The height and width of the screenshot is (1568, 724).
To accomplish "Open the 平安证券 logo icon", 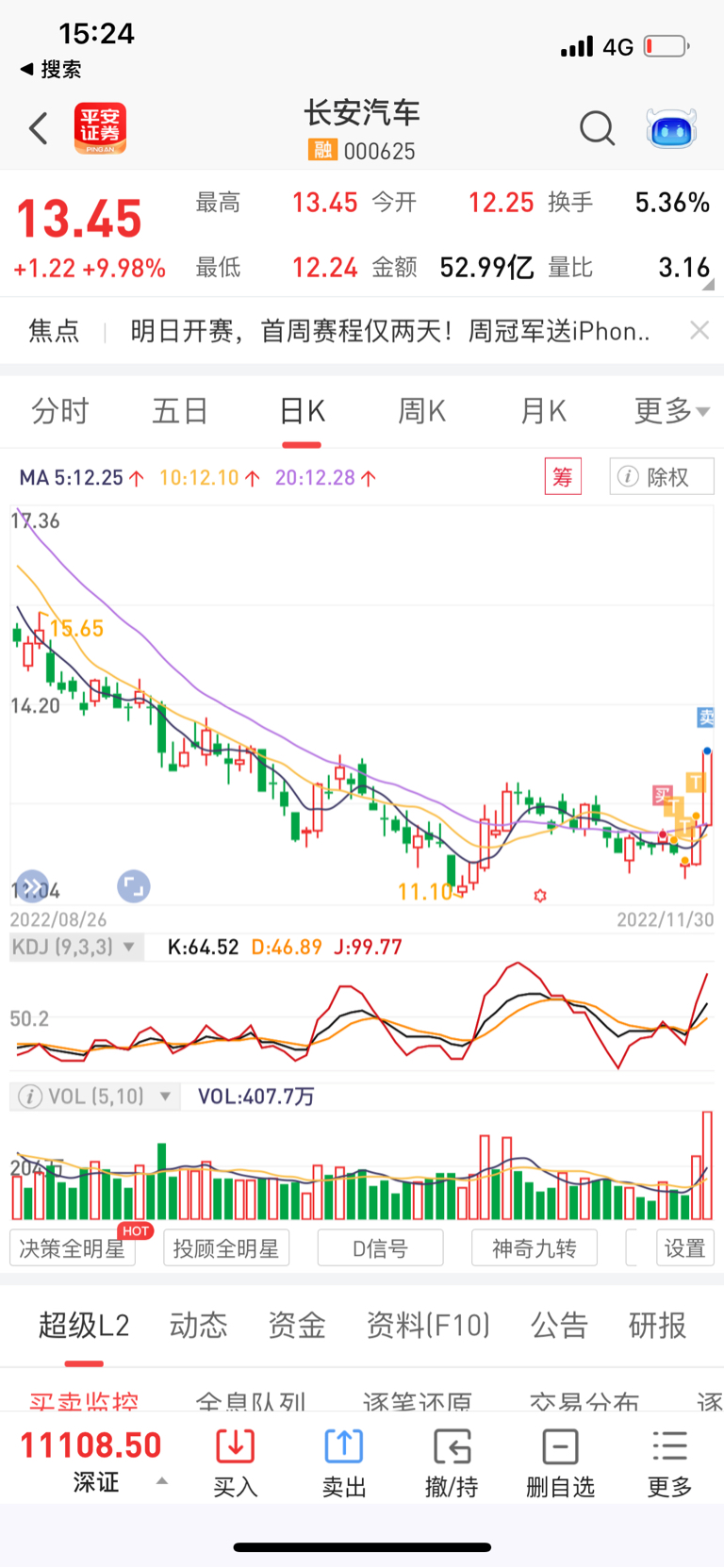I will 100,128.
